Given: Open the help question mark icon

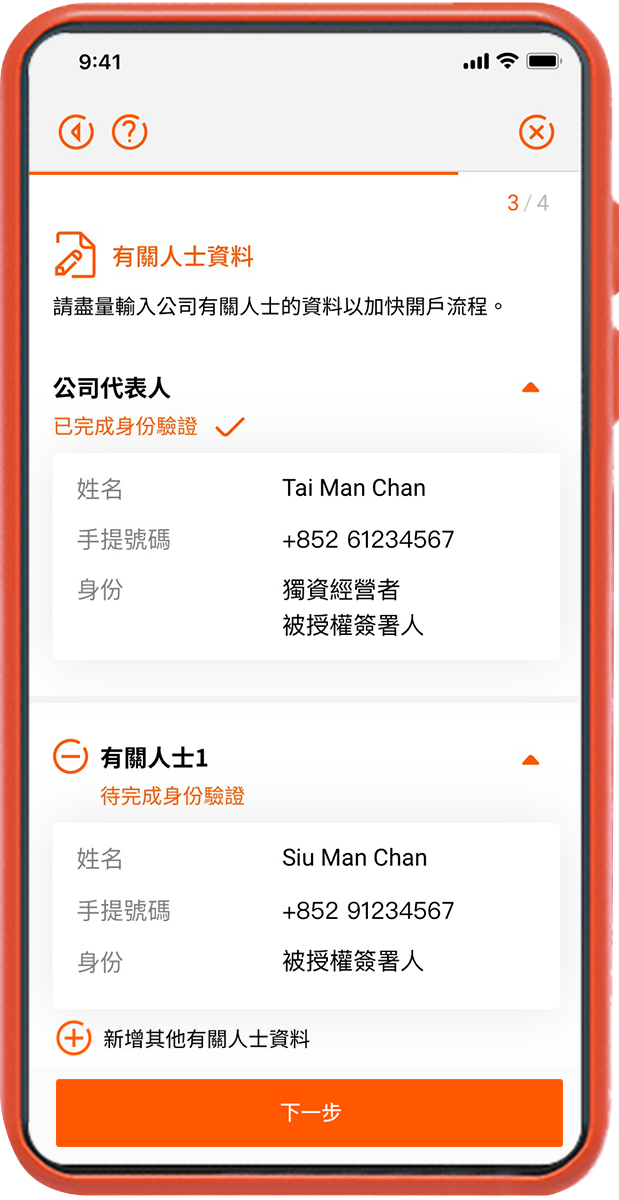Looking at the screenshot, I should point(130,132).
